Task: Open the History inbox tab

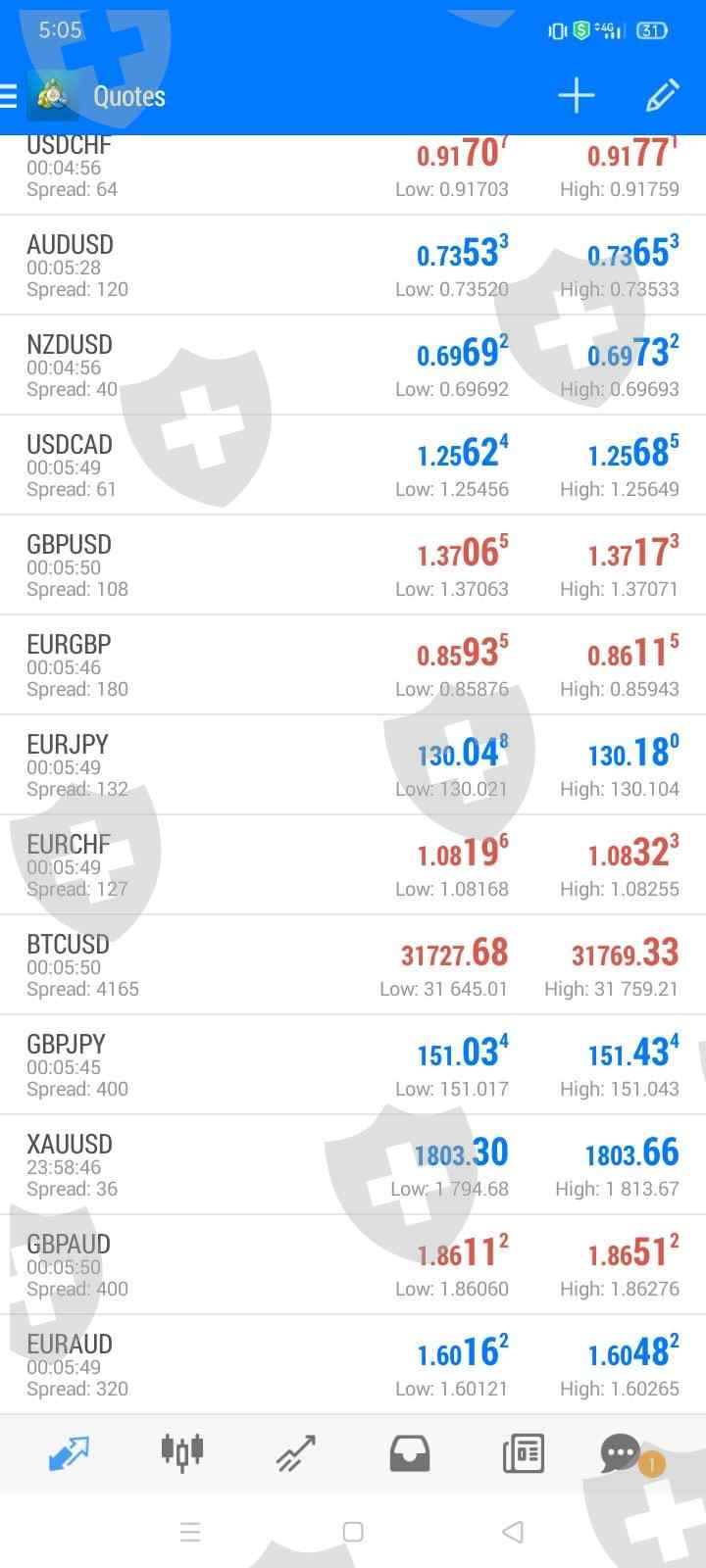Action: pyautogui.click(x=410, y=1452)
